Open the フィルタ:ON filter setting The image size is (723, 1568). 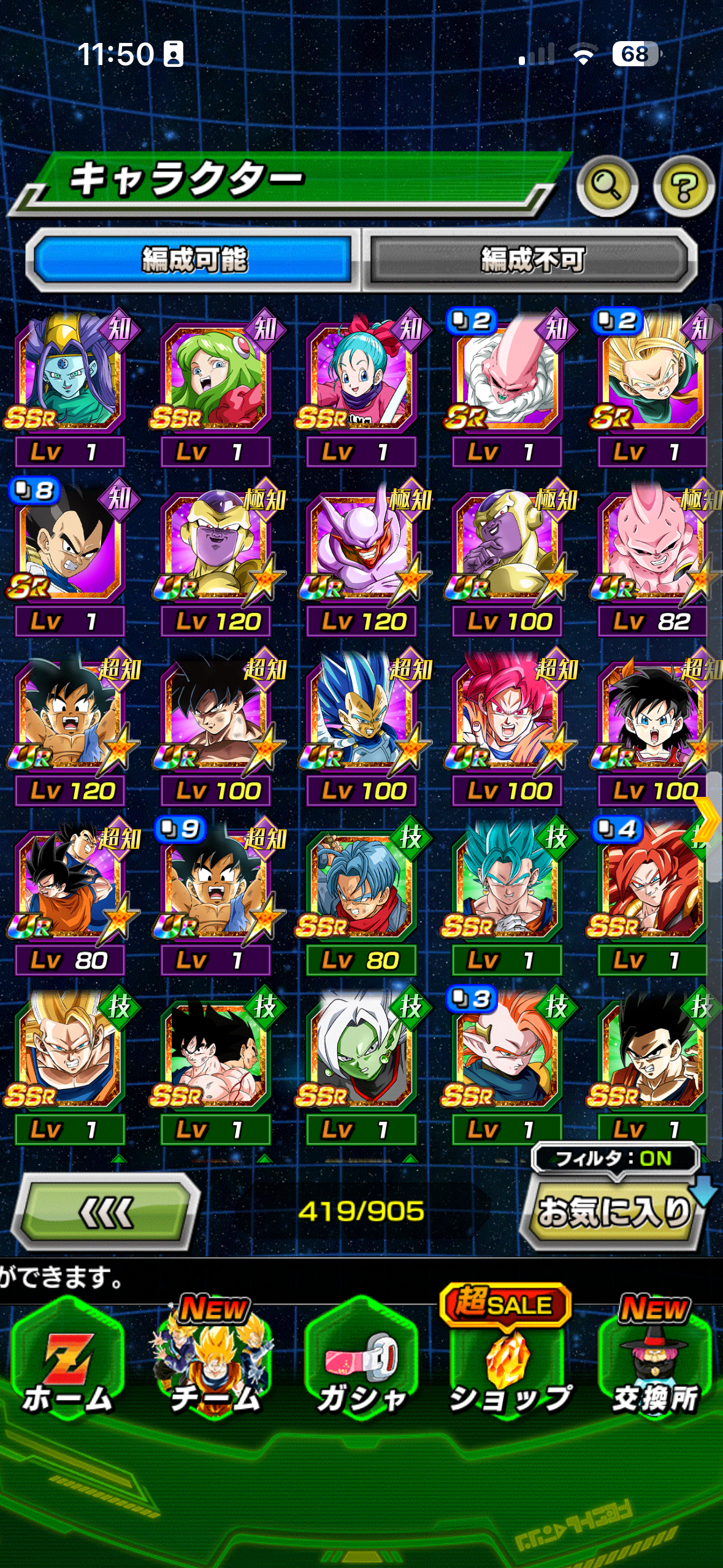(x=614, y=1159)
